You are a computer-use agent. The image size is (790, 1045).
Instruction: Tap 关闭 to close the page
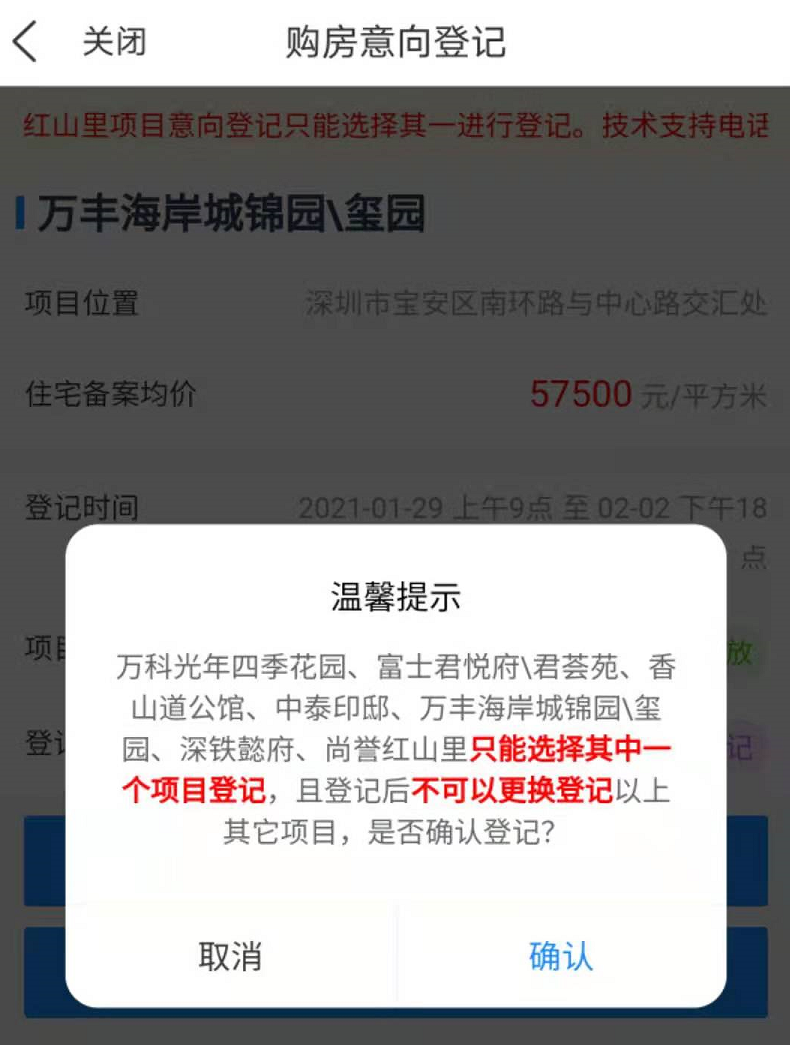114,43
